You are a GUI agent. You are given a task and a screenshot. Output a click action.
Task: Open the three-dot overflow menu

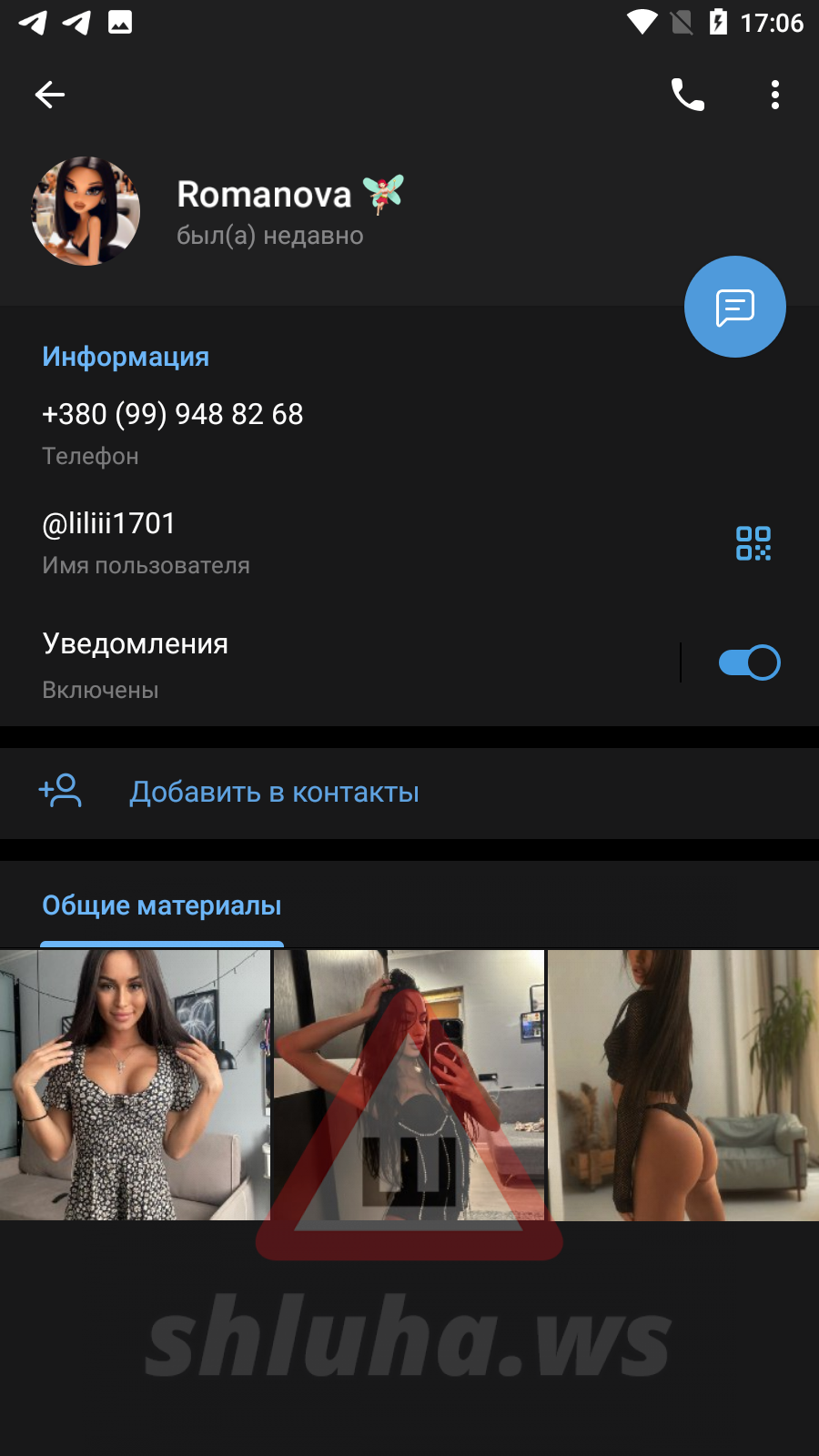coord(774,95)
